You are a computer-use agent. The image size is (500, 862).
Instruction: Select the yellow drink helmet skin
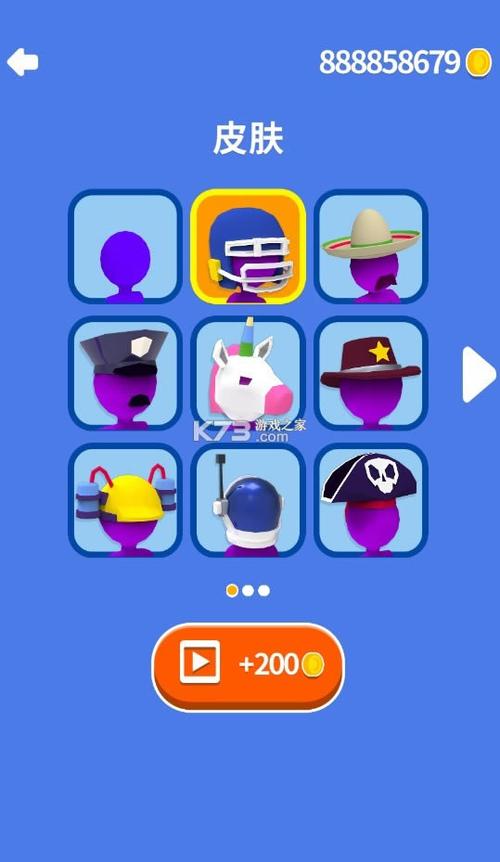click(125, 500)
